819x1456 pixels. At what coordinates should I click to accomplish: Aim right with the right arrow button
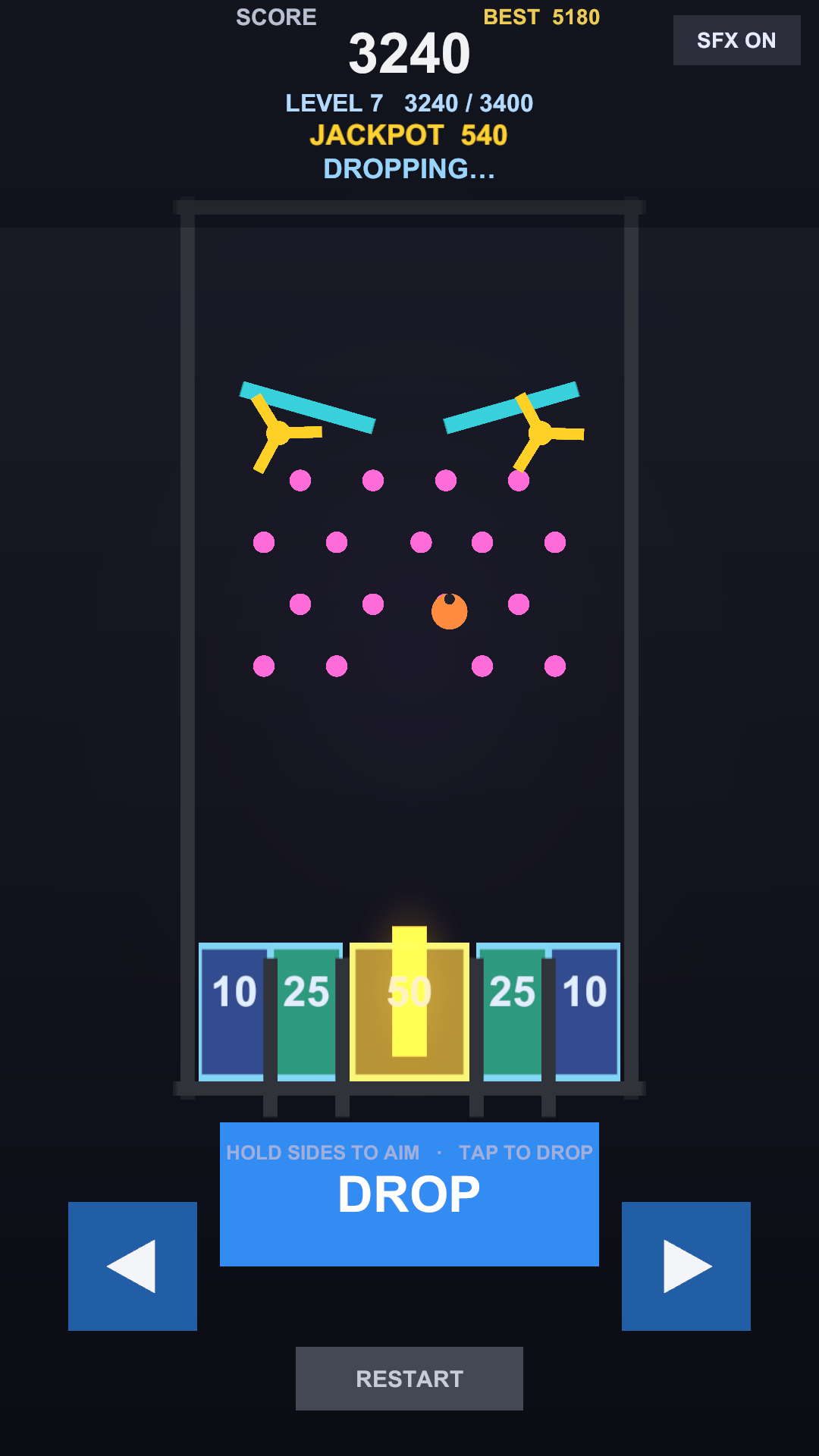click(686, 1266)
